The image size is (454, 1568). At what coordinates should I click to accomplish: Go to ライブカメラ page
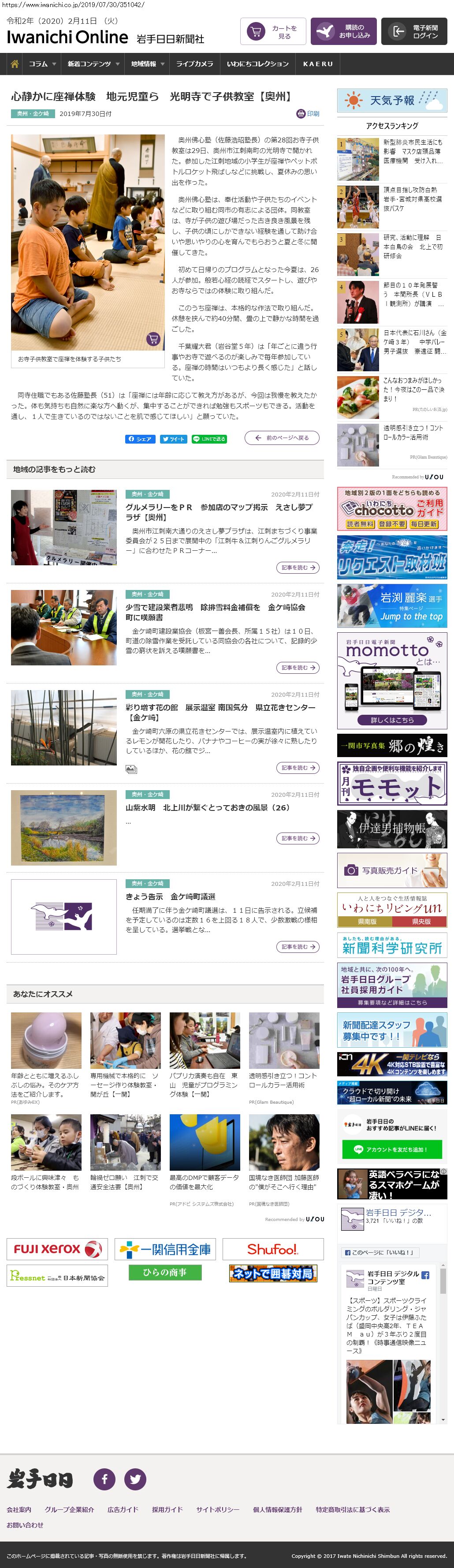(195, 64)
